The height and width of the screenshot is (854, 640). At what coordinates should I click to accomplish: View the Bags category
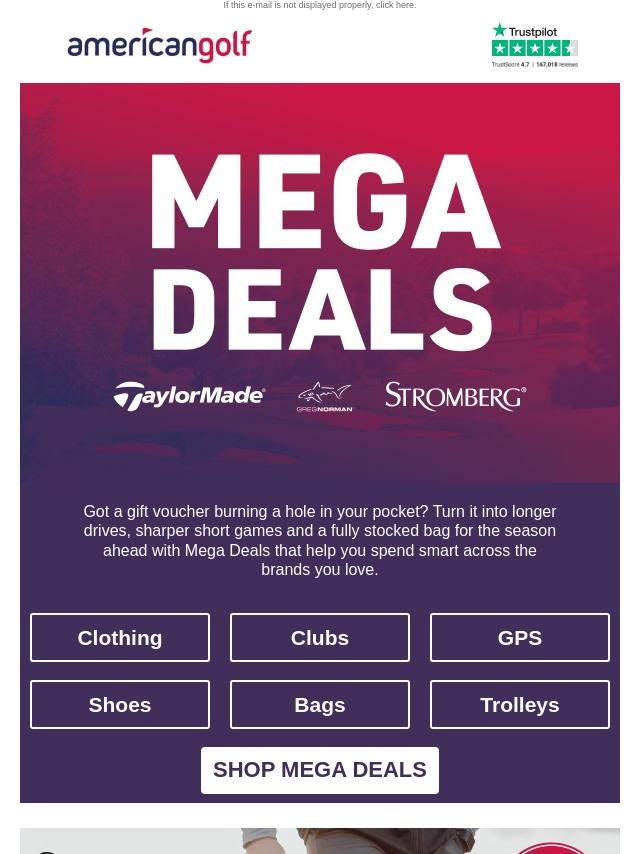click(x=320, y=704)
